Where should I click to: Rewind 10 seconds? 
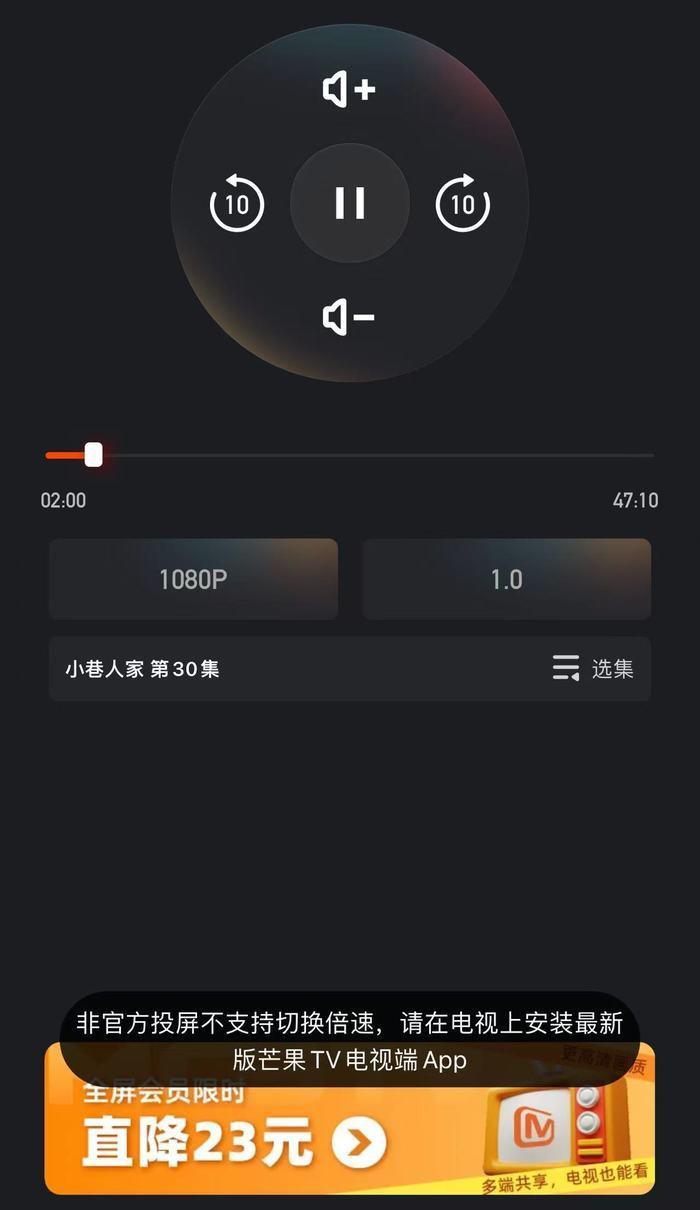237,203
